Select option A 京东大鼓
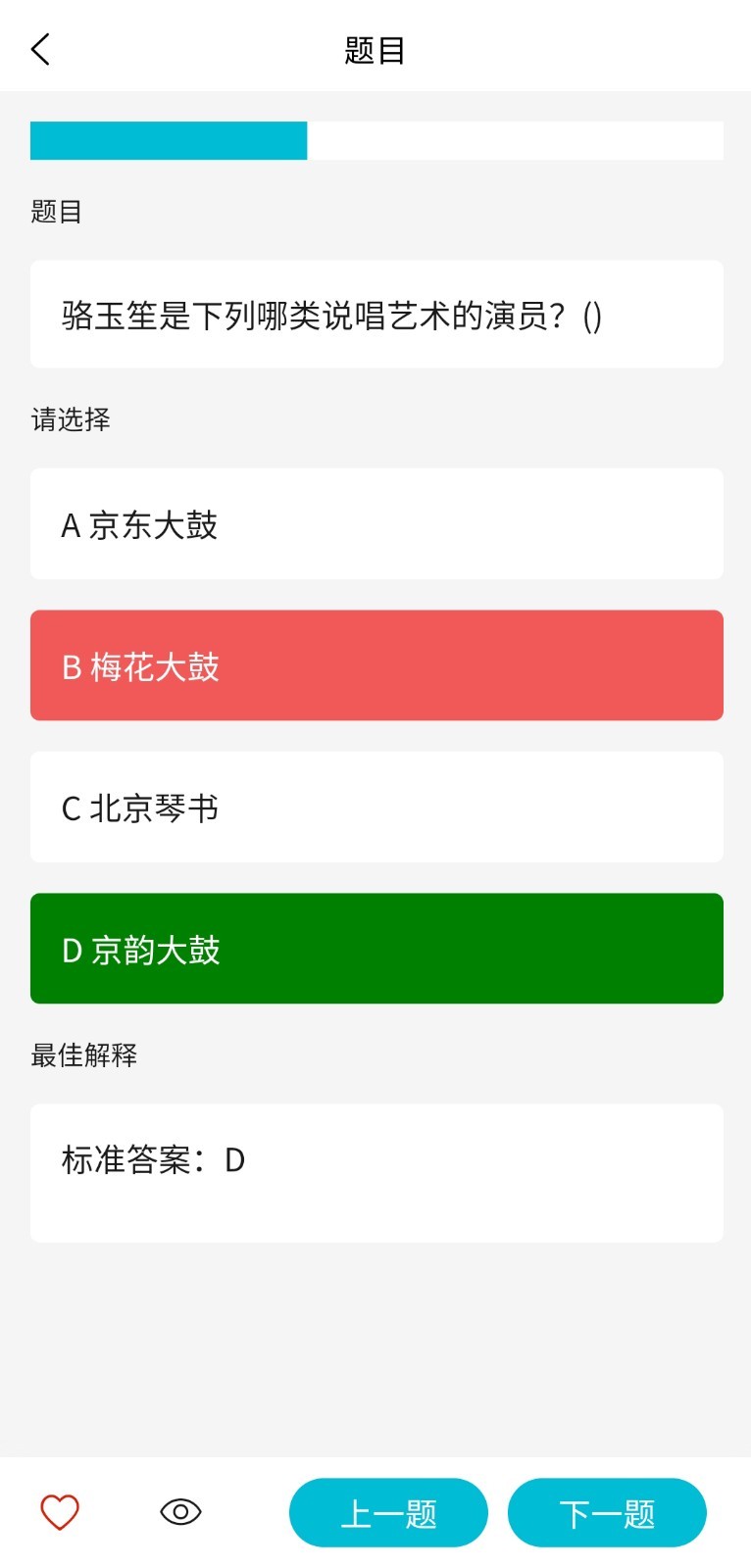This screenshot has height=1568, width=751. tap(376, 524)
